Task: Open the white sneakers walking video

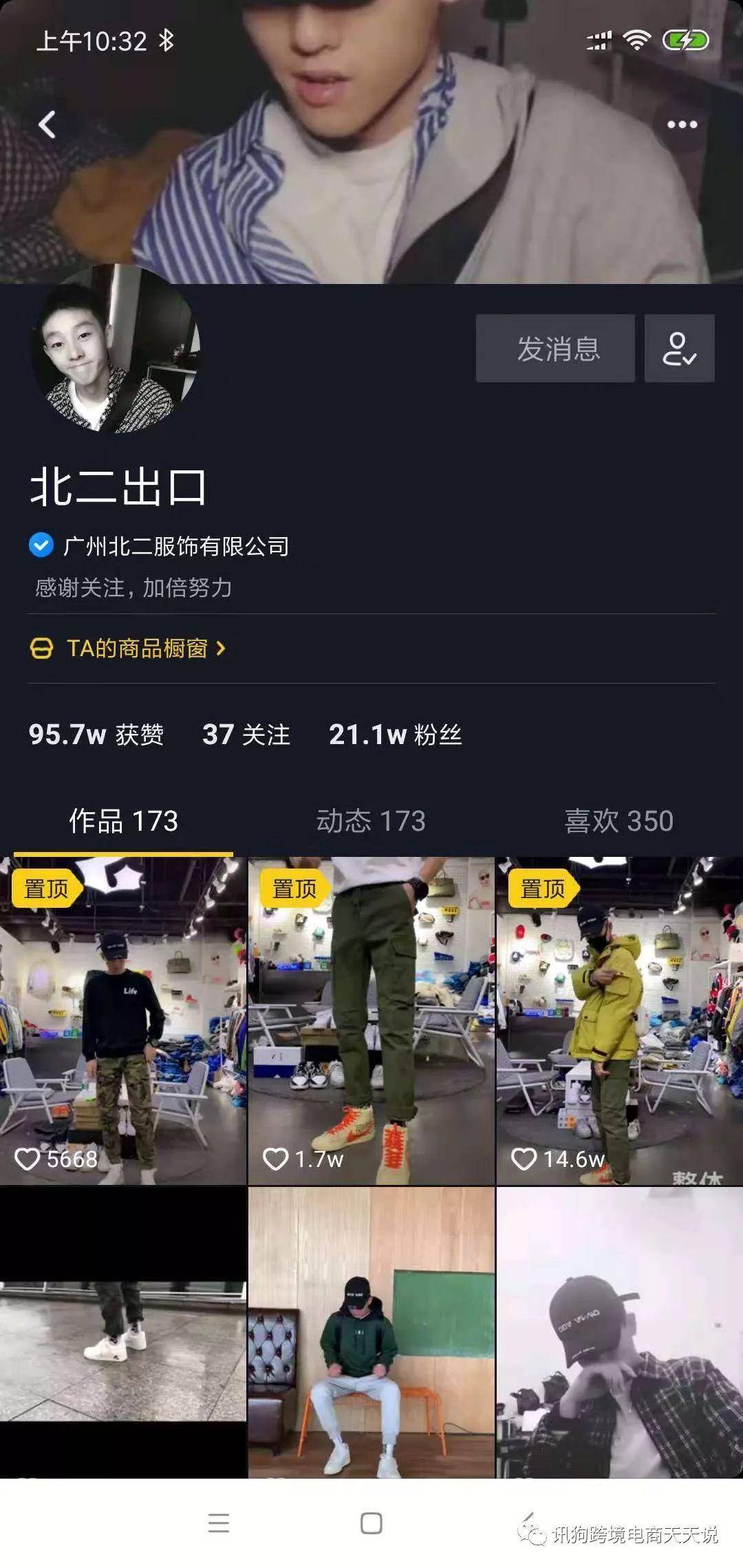Action: pos(123,1331)
